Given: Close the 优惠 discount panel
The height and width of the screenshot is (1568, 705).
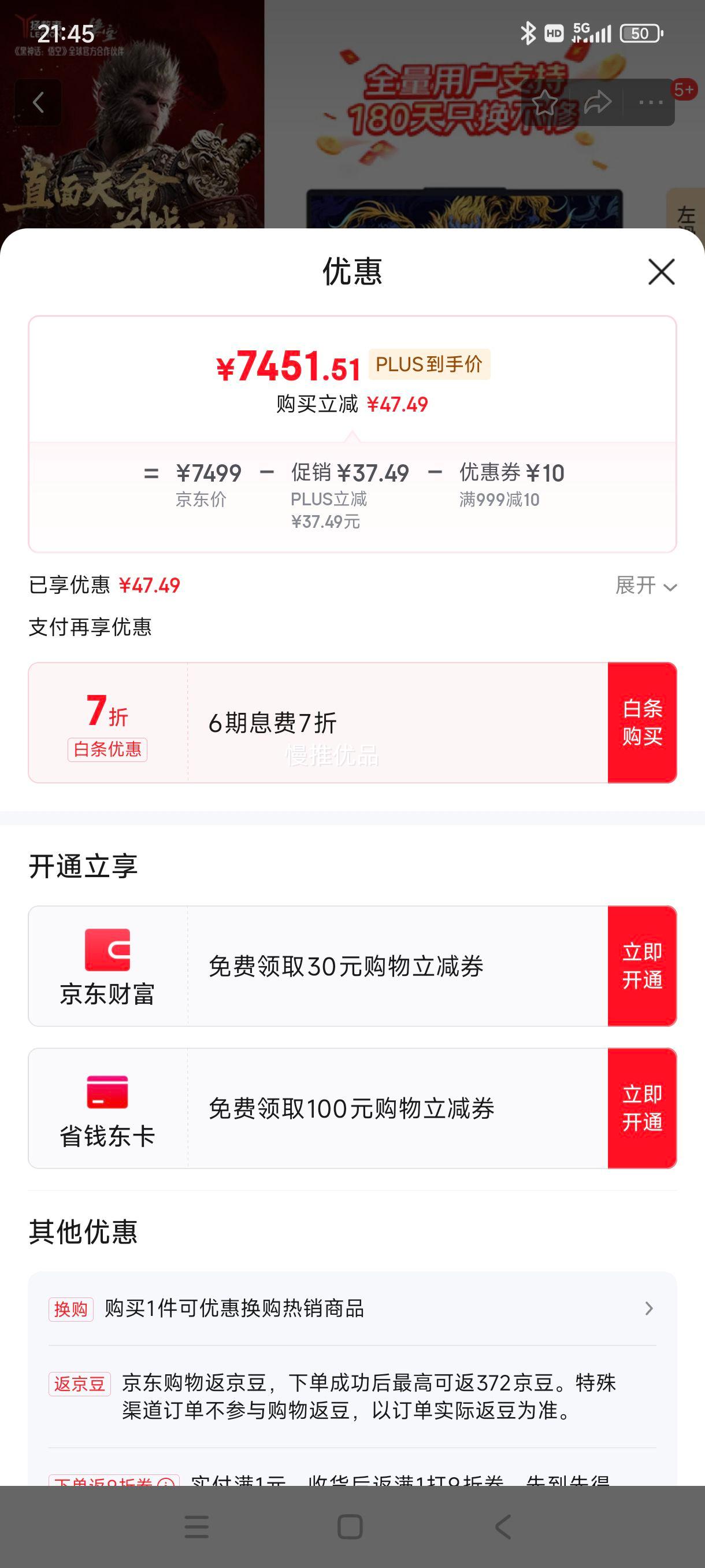Looking at the screenshot, I should click(661, 272).
